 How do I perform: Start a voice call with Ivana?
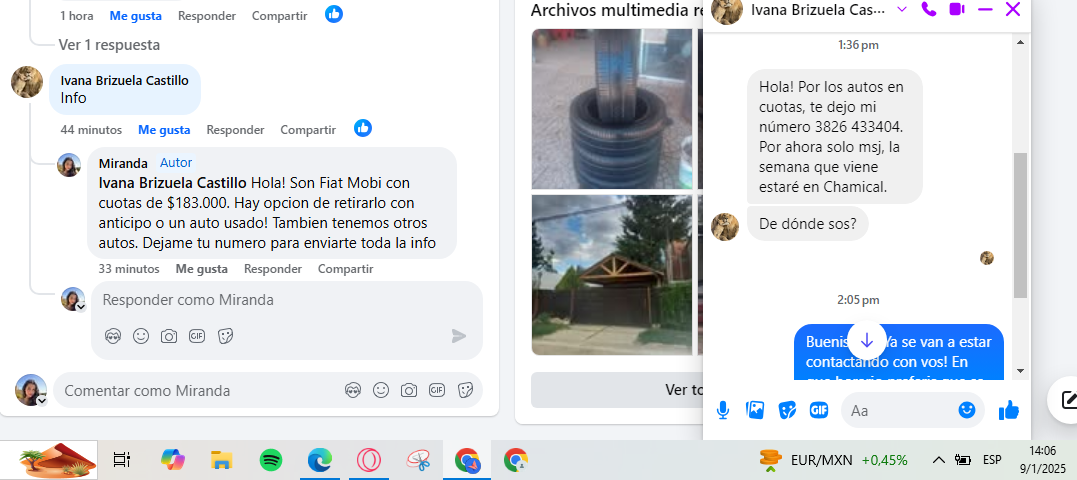click(929, 9)
